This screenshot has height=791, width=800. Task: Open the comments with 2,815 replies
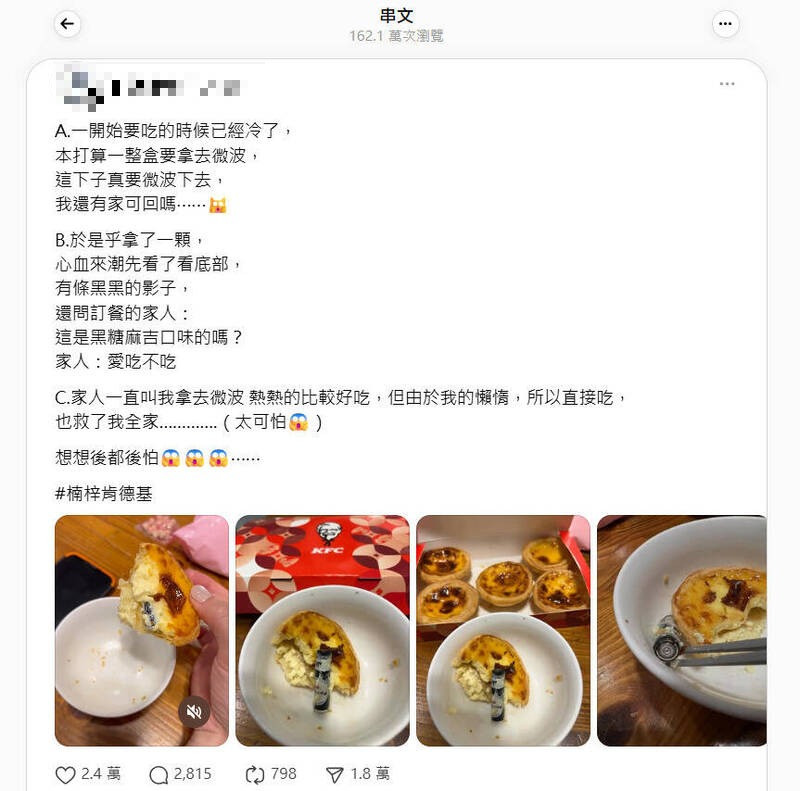pyautogui.click(x=159, y=774)
